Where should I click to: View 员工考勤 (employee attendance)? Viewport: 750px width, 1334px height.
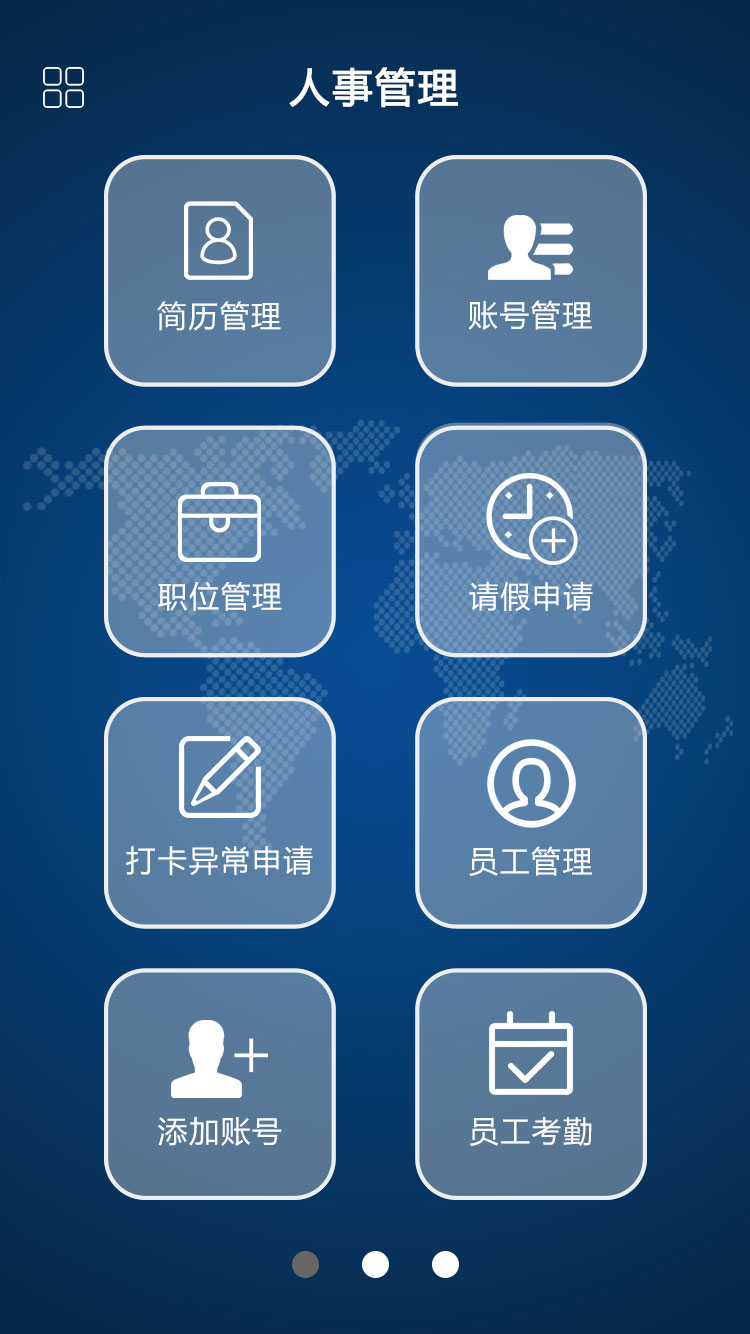(531, 1083)
